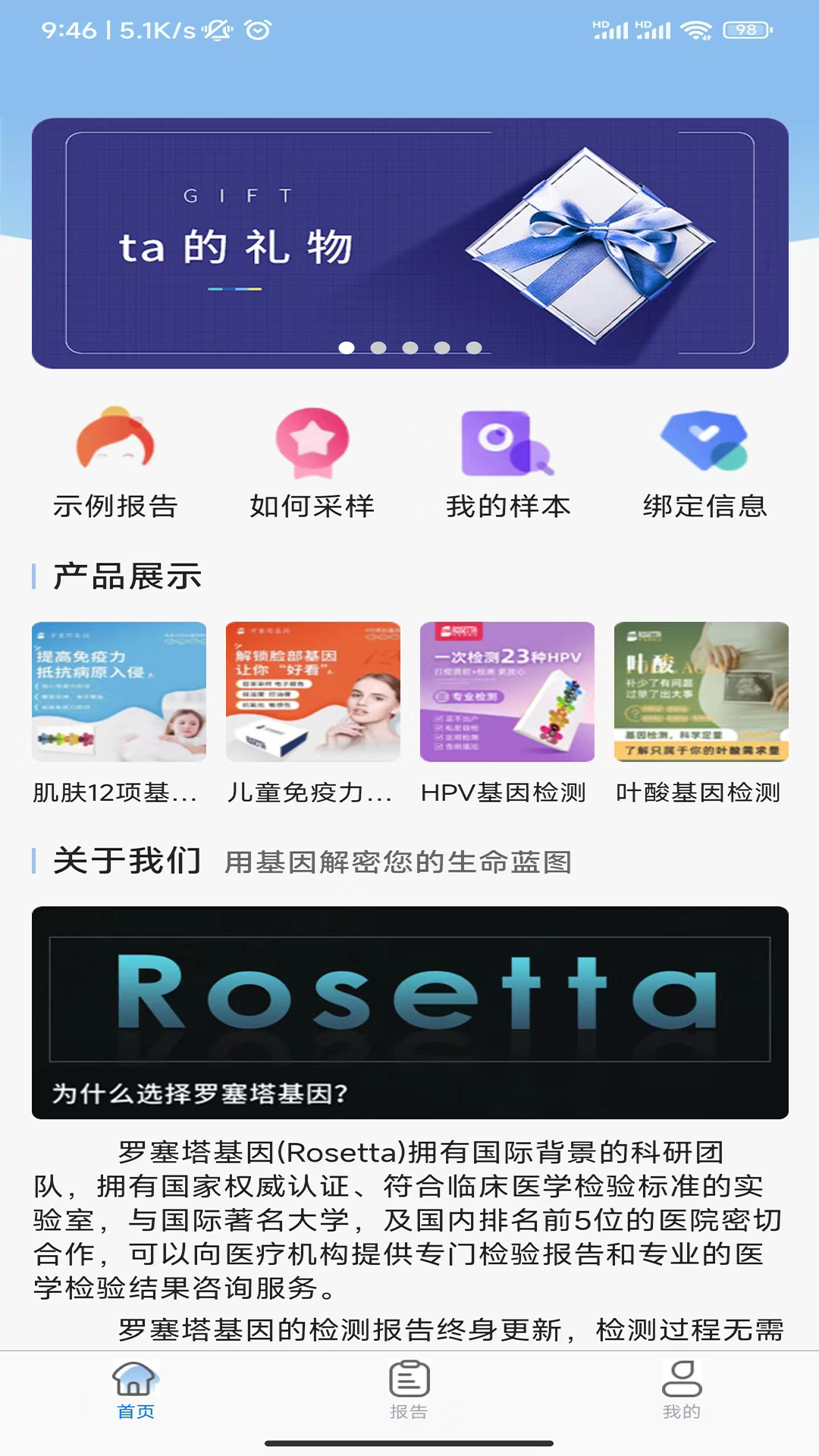Open 绑定信息 binding info
The height and width of the screenshot is (1456, 819).
click(704, 463)
